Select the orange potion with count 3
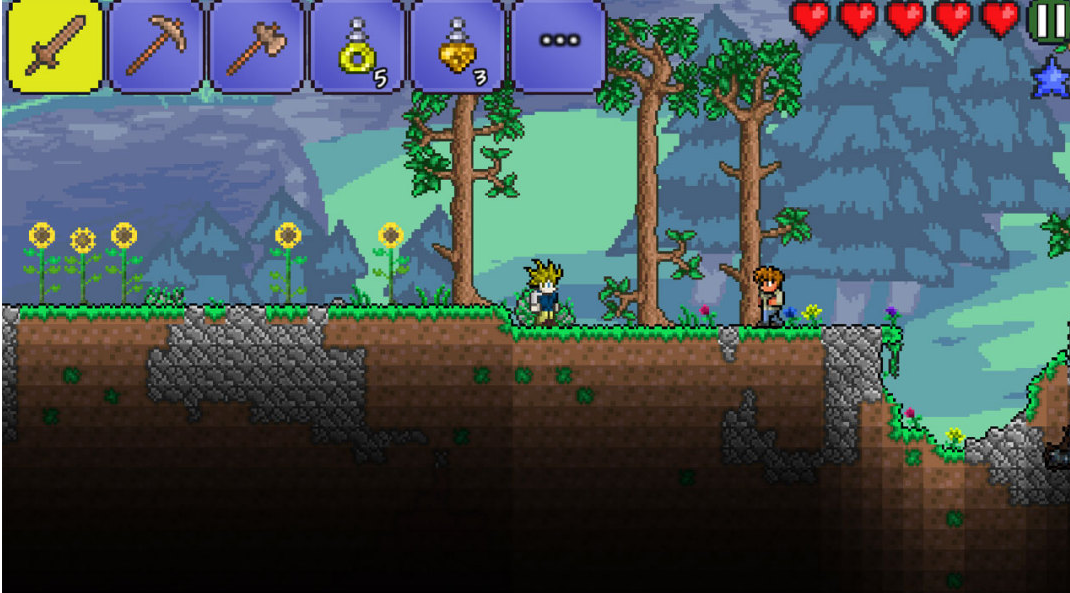 click(x=458, y=46)
